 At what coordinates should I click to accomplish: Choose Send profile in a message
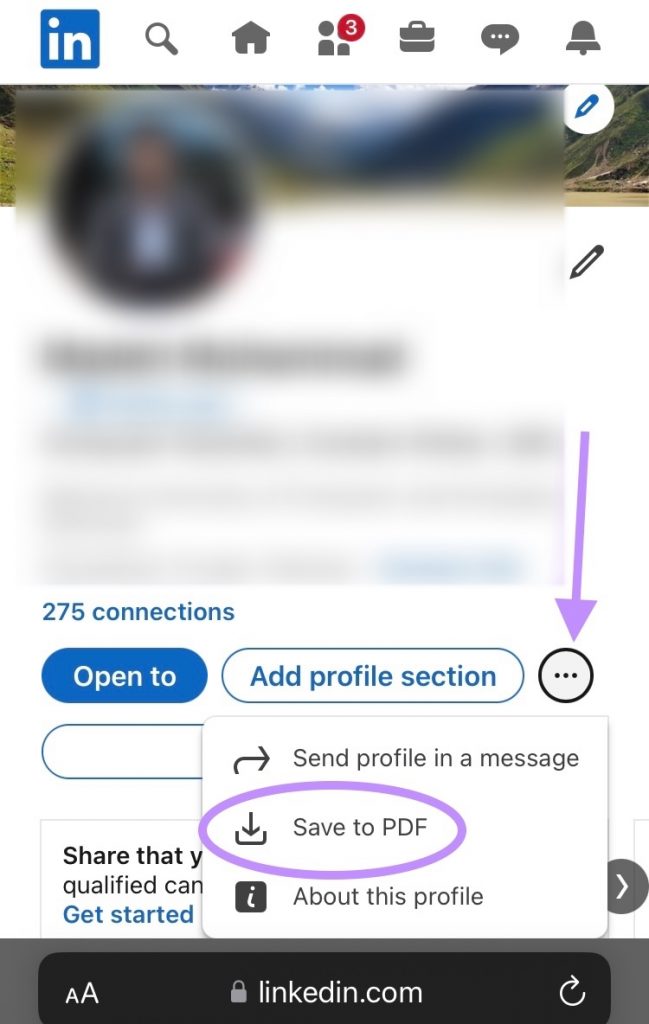click(x=435, y=759)
